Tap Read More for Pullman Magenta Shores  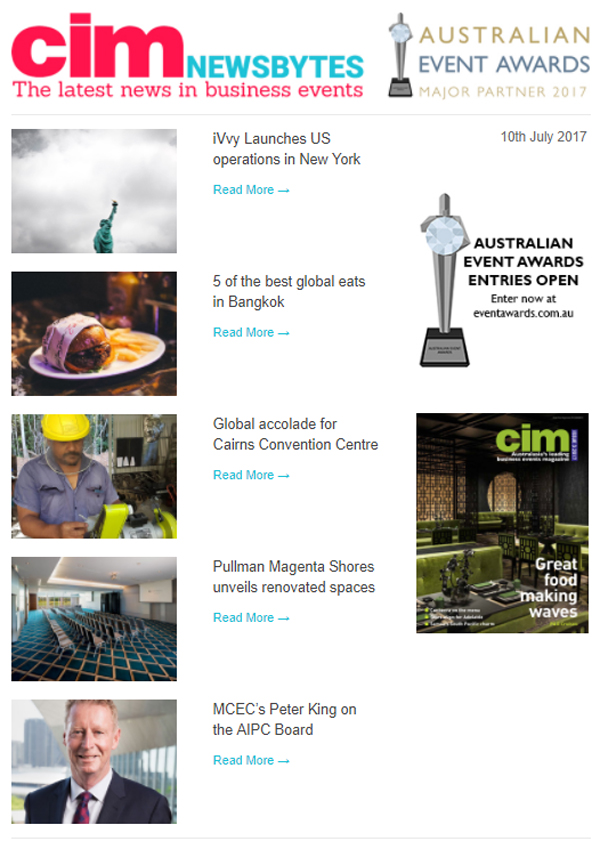[x=251, y=618]
